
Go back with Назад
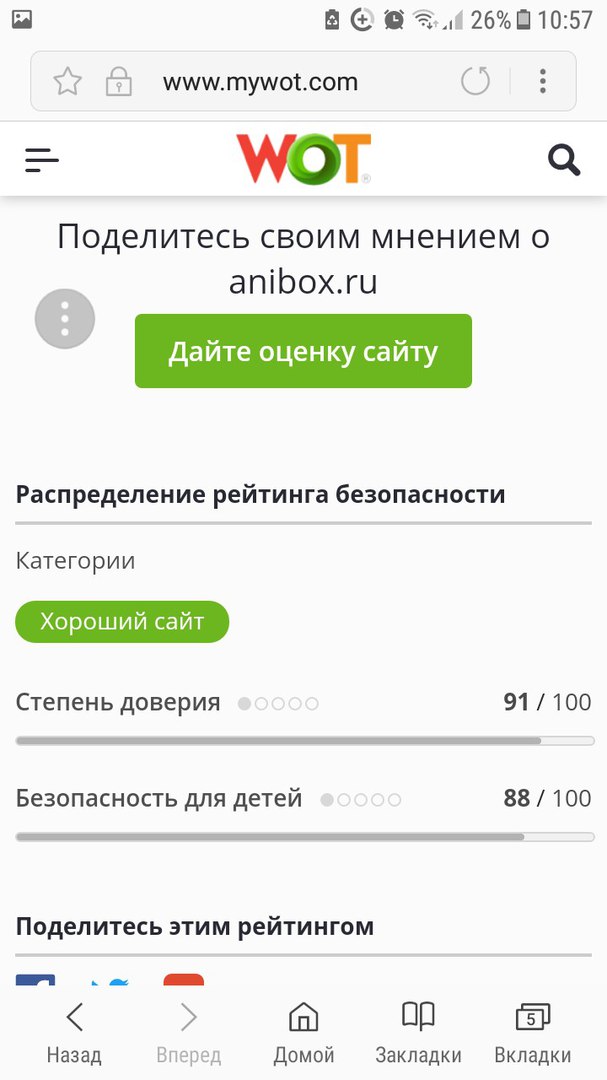pyautogui.click(x=74, y=1033)
